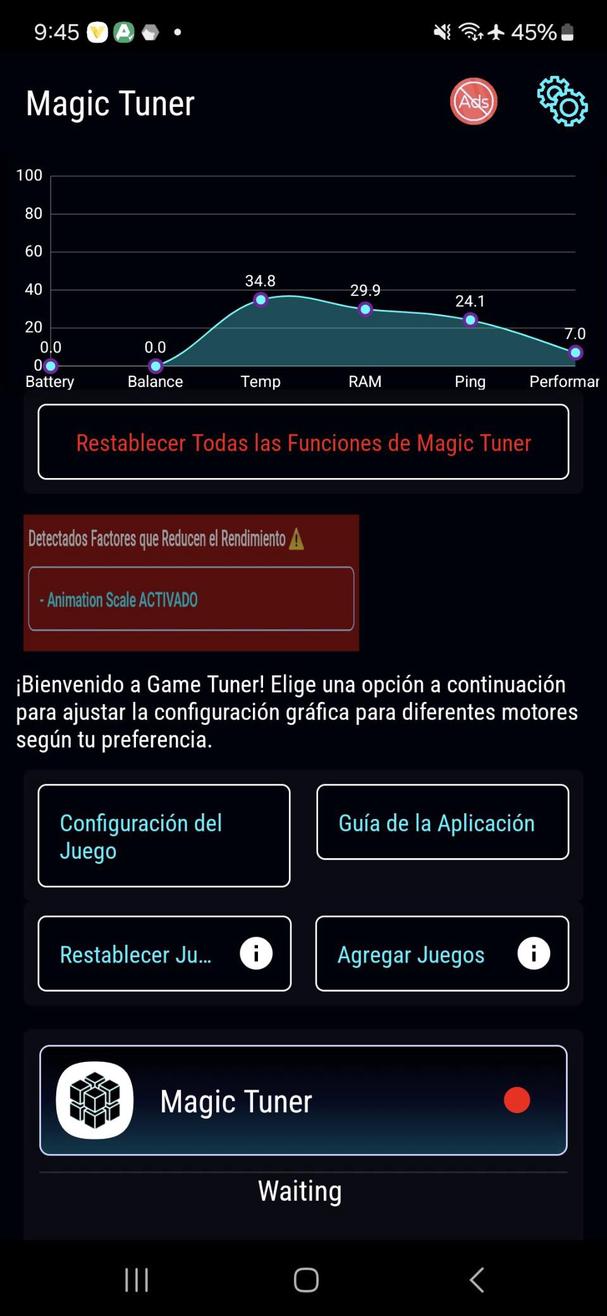Viewport: 607px width, 1316px height.
Task: Show info for Restablecer Juegos
Action: pyautogui.click(x=256, y=954)
